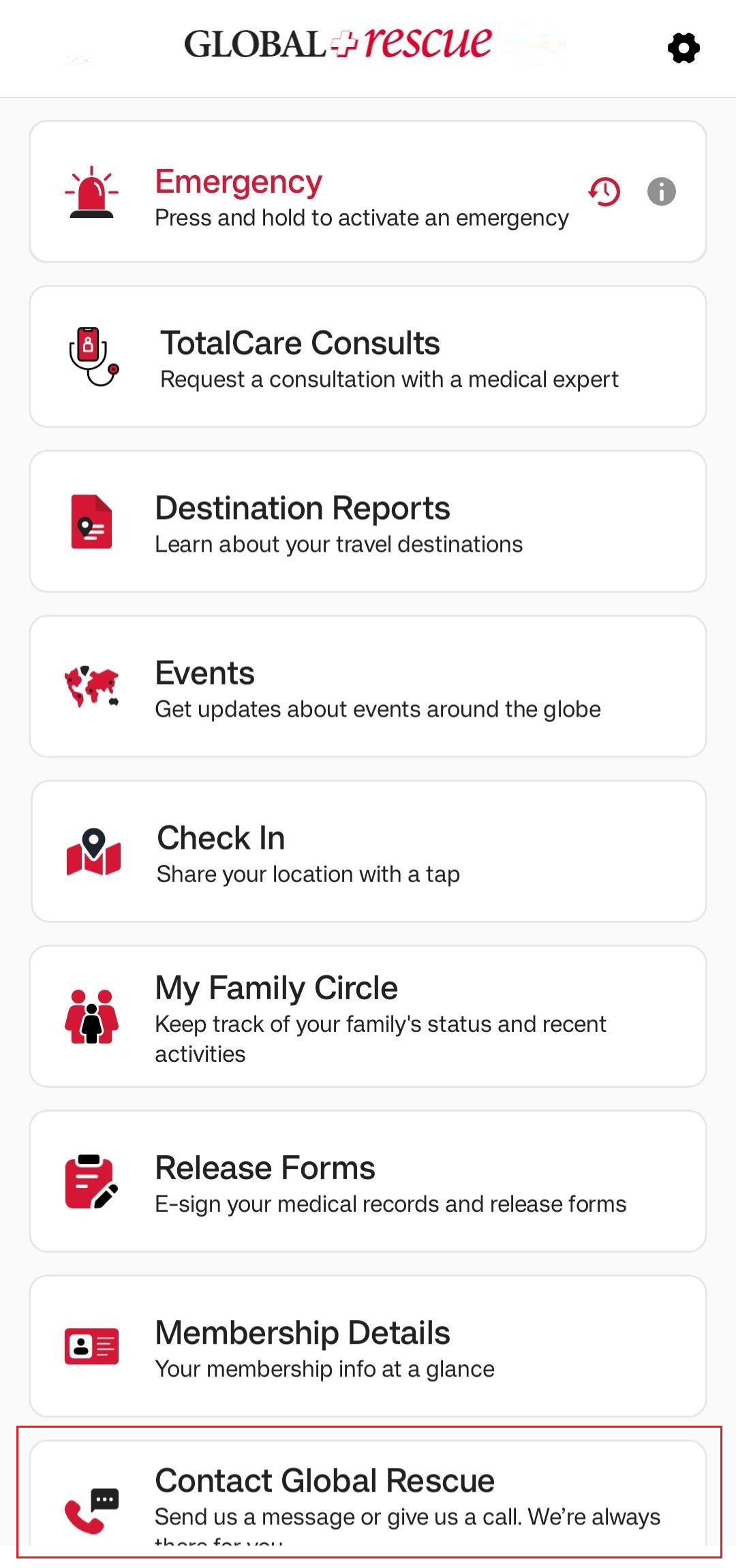
Task: View Membership Details
Action: pos(368,1346)
